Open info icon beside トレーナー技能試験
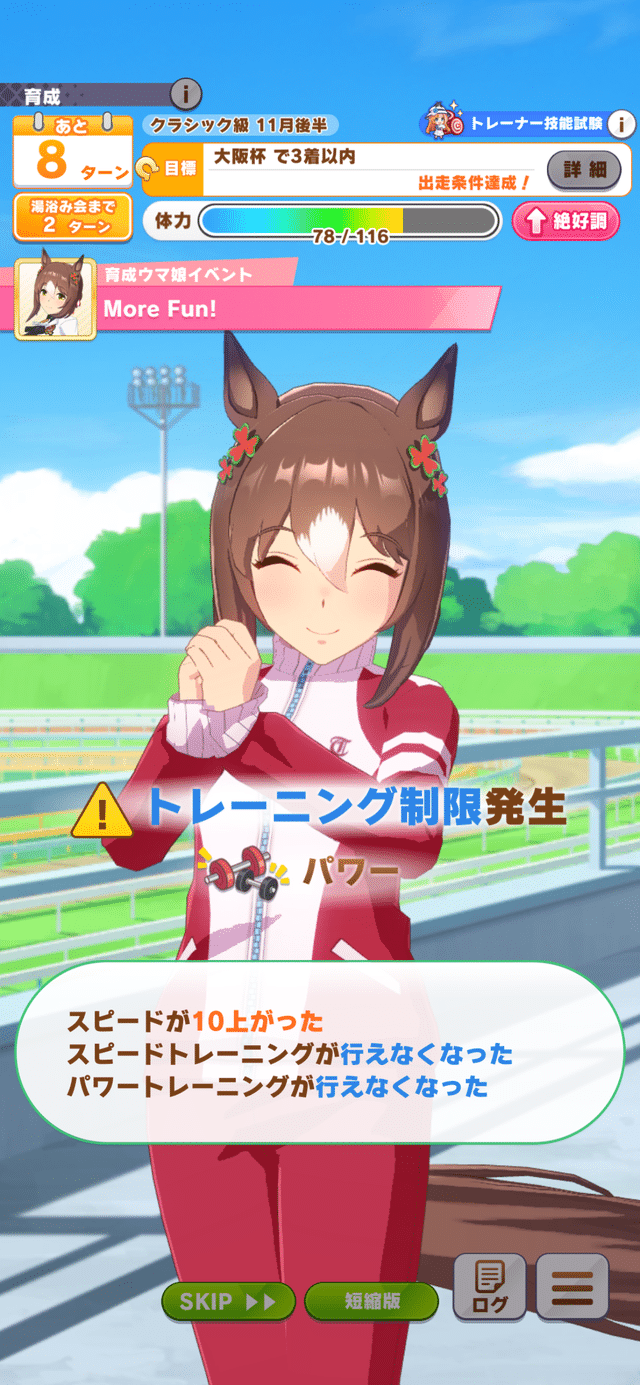 coord(621,124)
